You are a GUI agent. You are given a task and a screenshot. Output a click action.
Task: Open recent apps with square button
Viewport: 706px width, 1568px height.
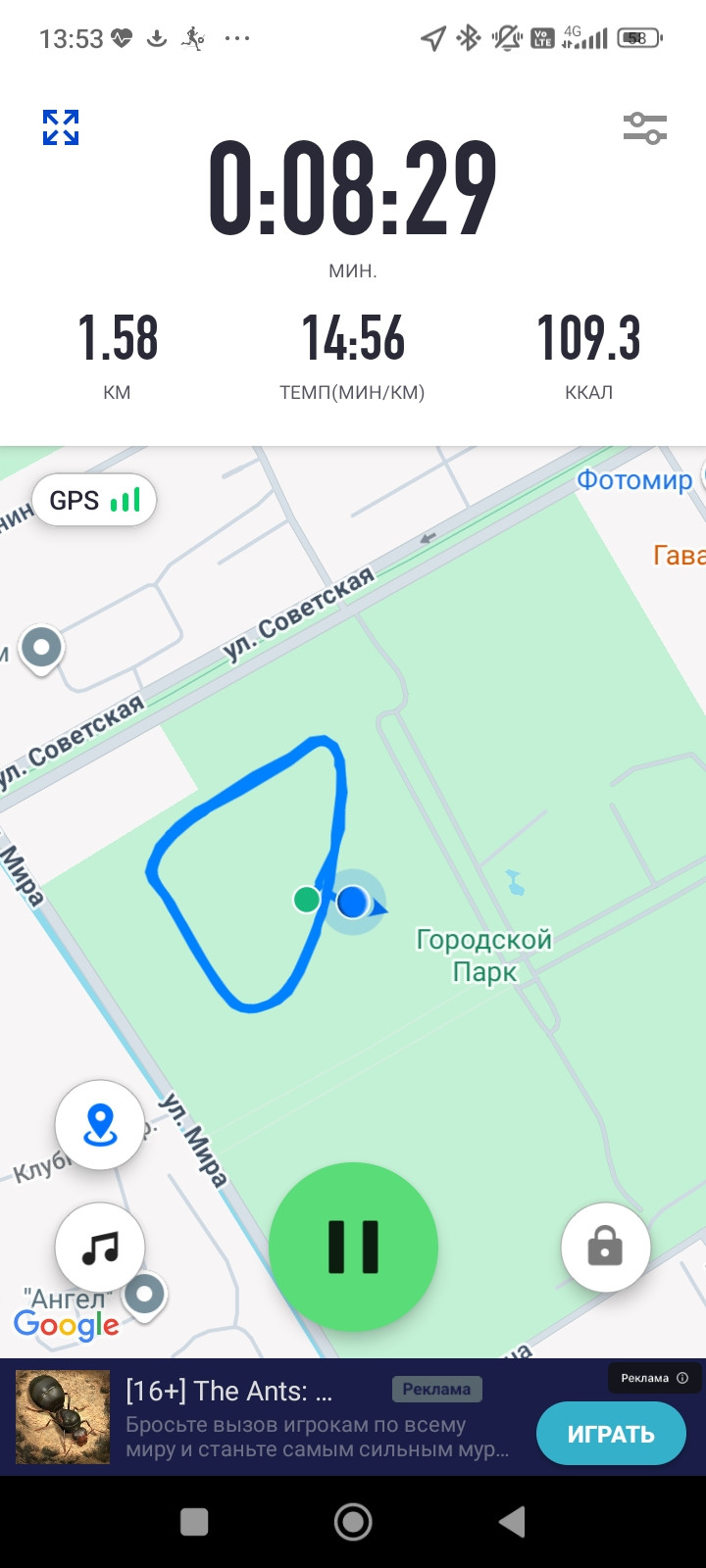(194, 1522)
